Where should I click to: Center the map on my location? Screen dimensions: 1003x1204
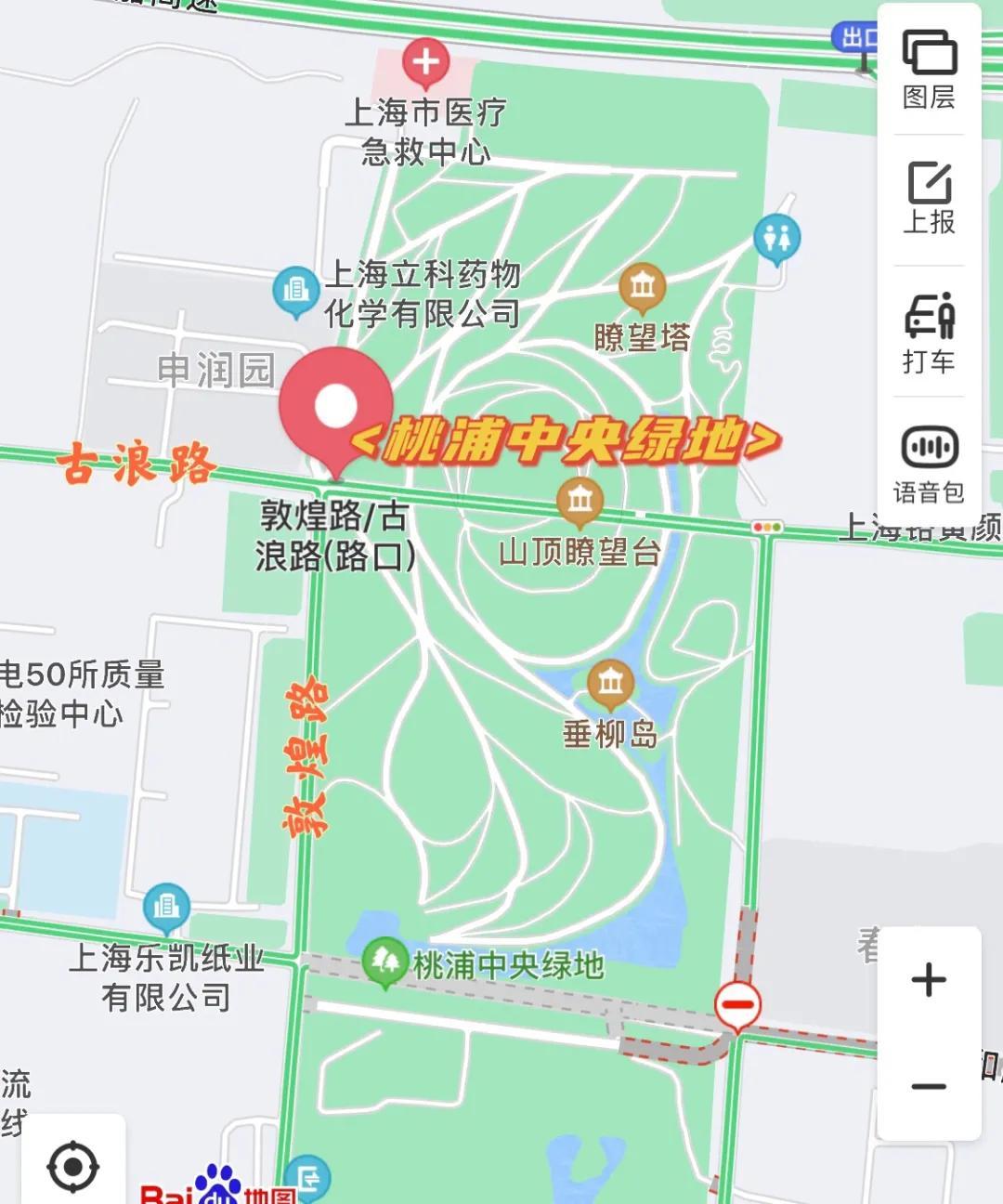(x=72, y=1166)
